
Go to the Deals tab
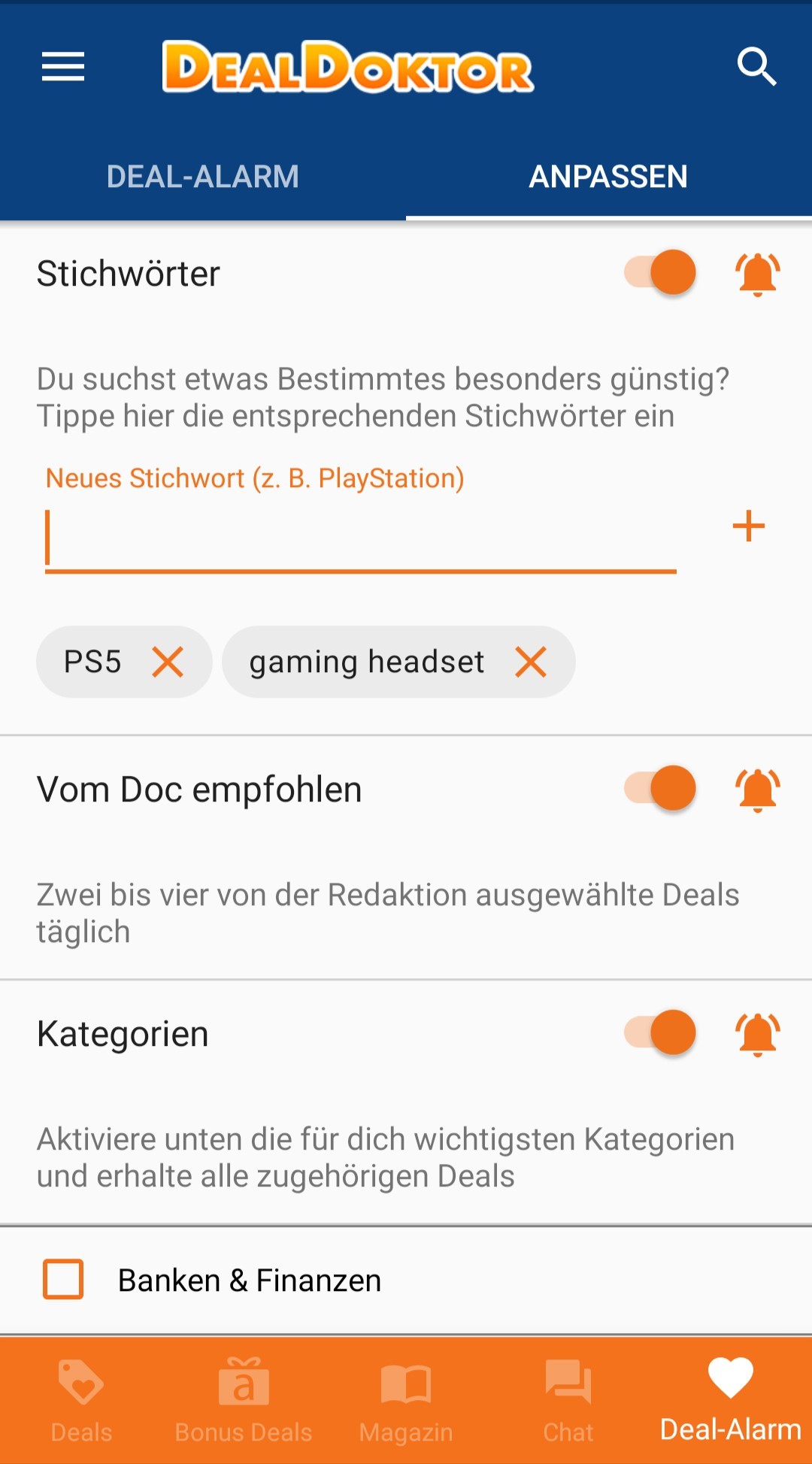click(x=81, y=1401)
